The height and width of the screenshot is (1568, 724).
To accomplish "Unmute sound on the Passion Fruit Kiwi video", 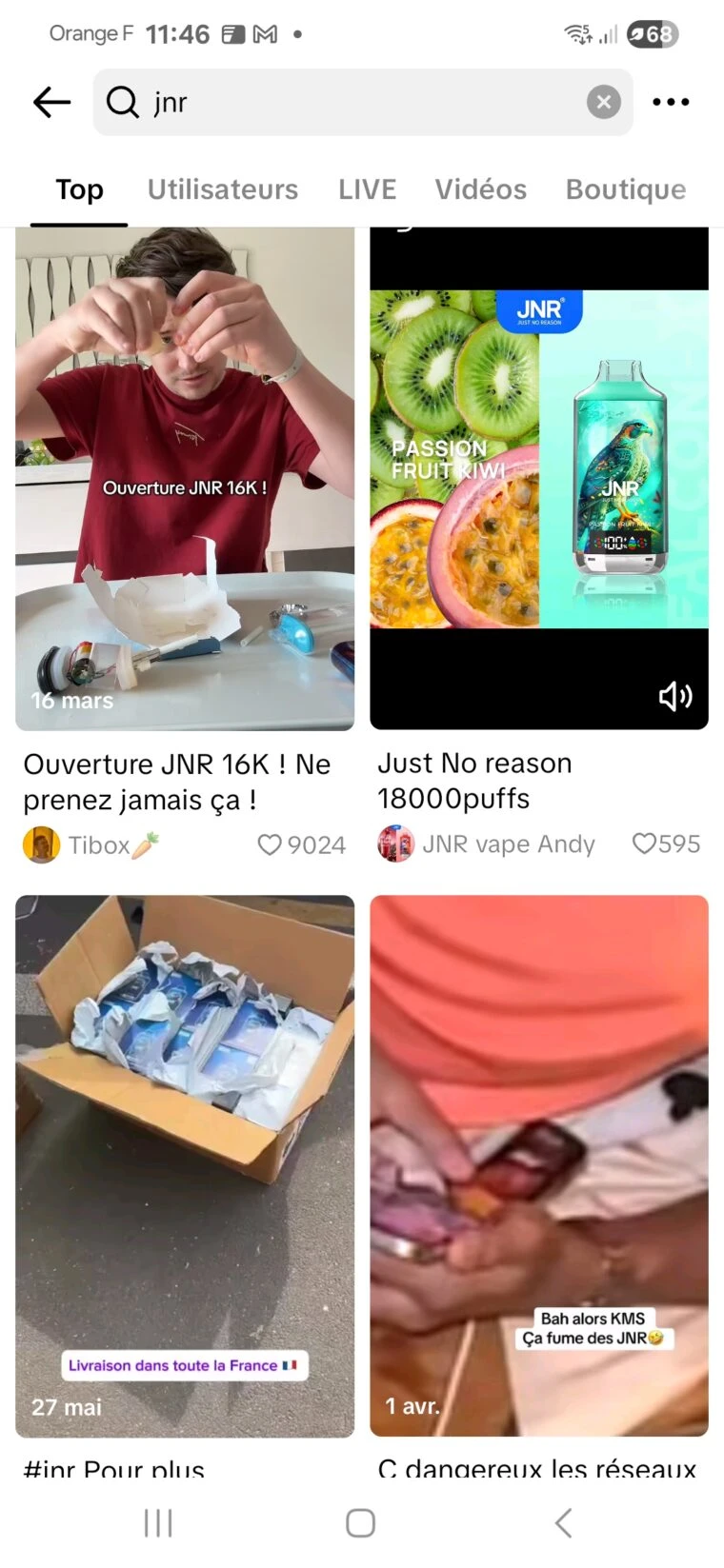I will (674, 697).
